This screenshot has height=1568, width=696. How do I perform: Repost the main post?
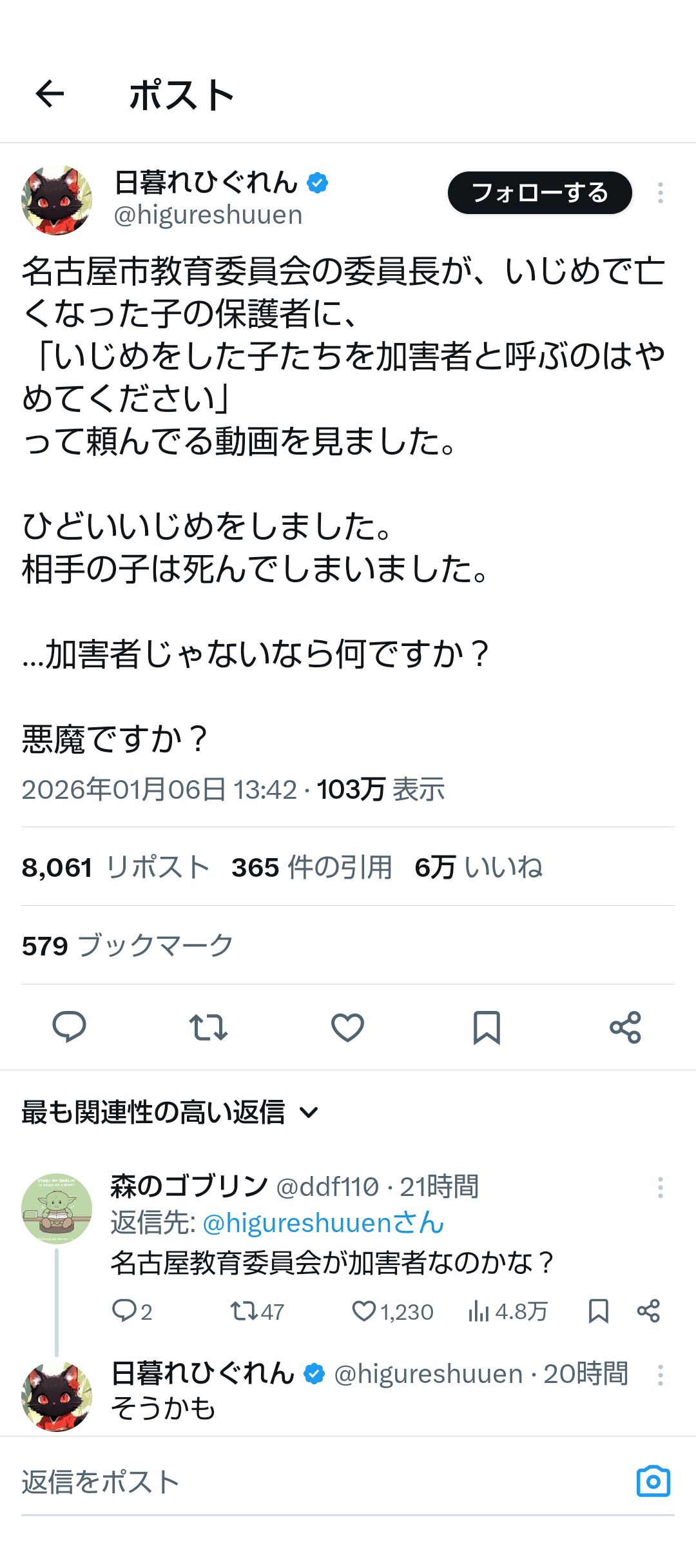(208, 1027)
